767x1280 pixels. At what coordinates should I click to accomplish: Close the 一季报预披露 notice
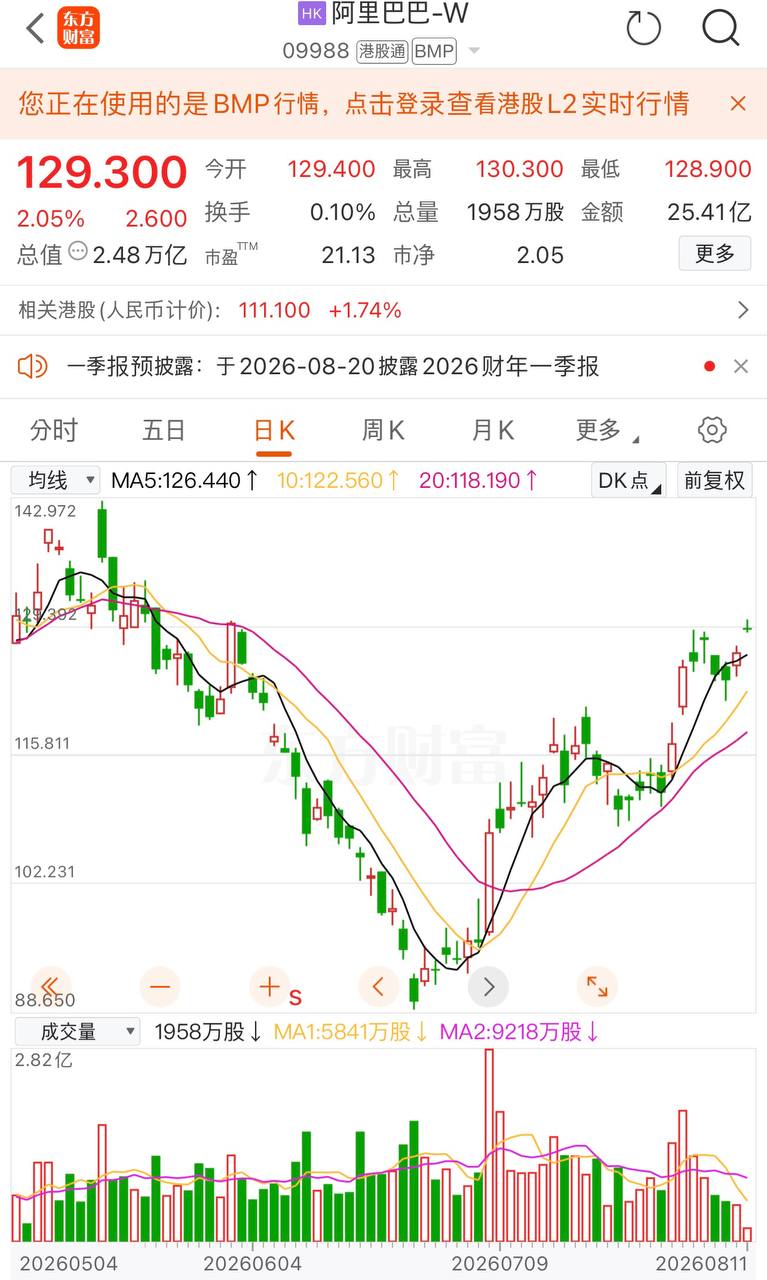coord(740,366)
